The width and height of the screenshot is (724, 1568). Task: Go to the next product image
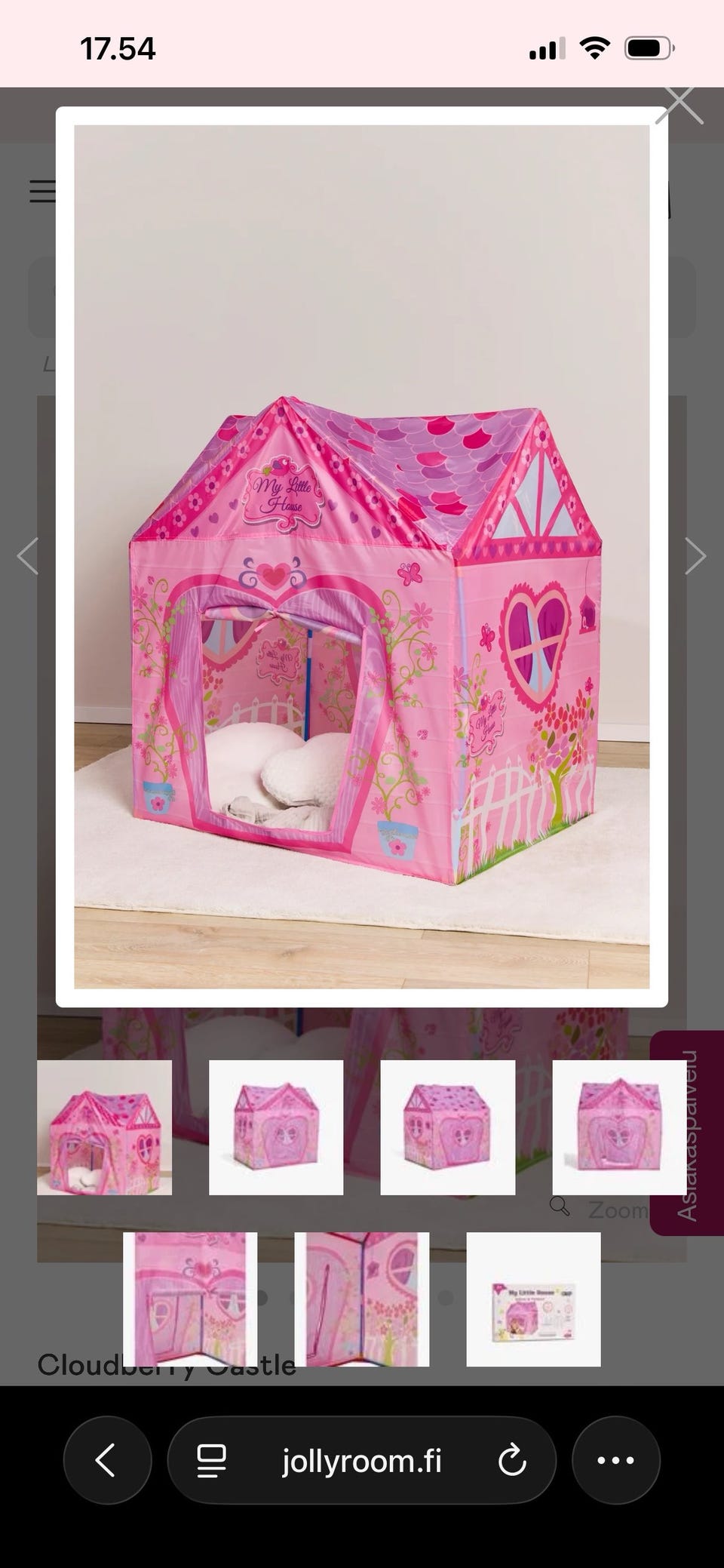coord(695,557)
